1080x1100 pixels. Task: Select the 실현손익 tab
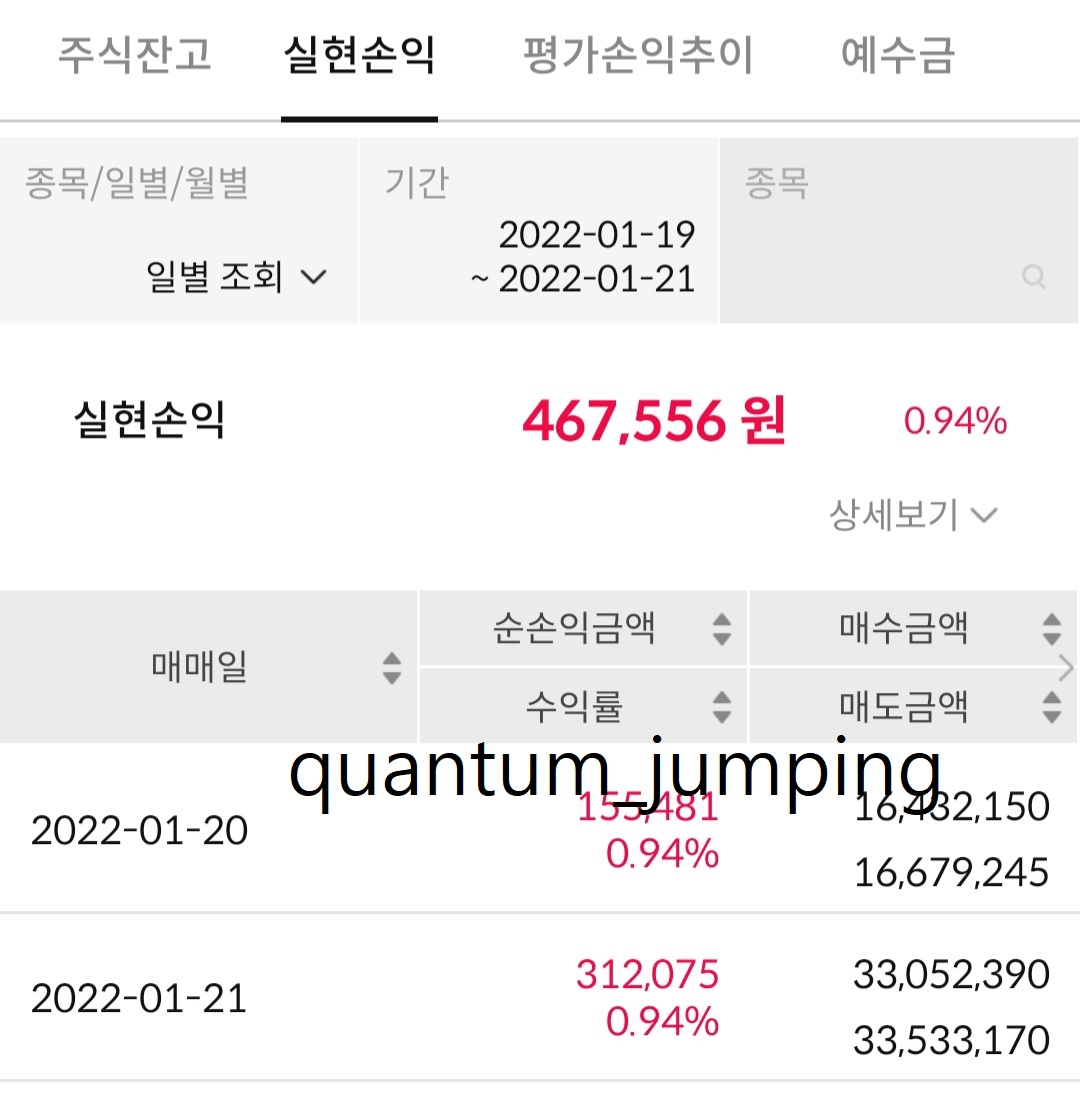[x=359, y=55]
